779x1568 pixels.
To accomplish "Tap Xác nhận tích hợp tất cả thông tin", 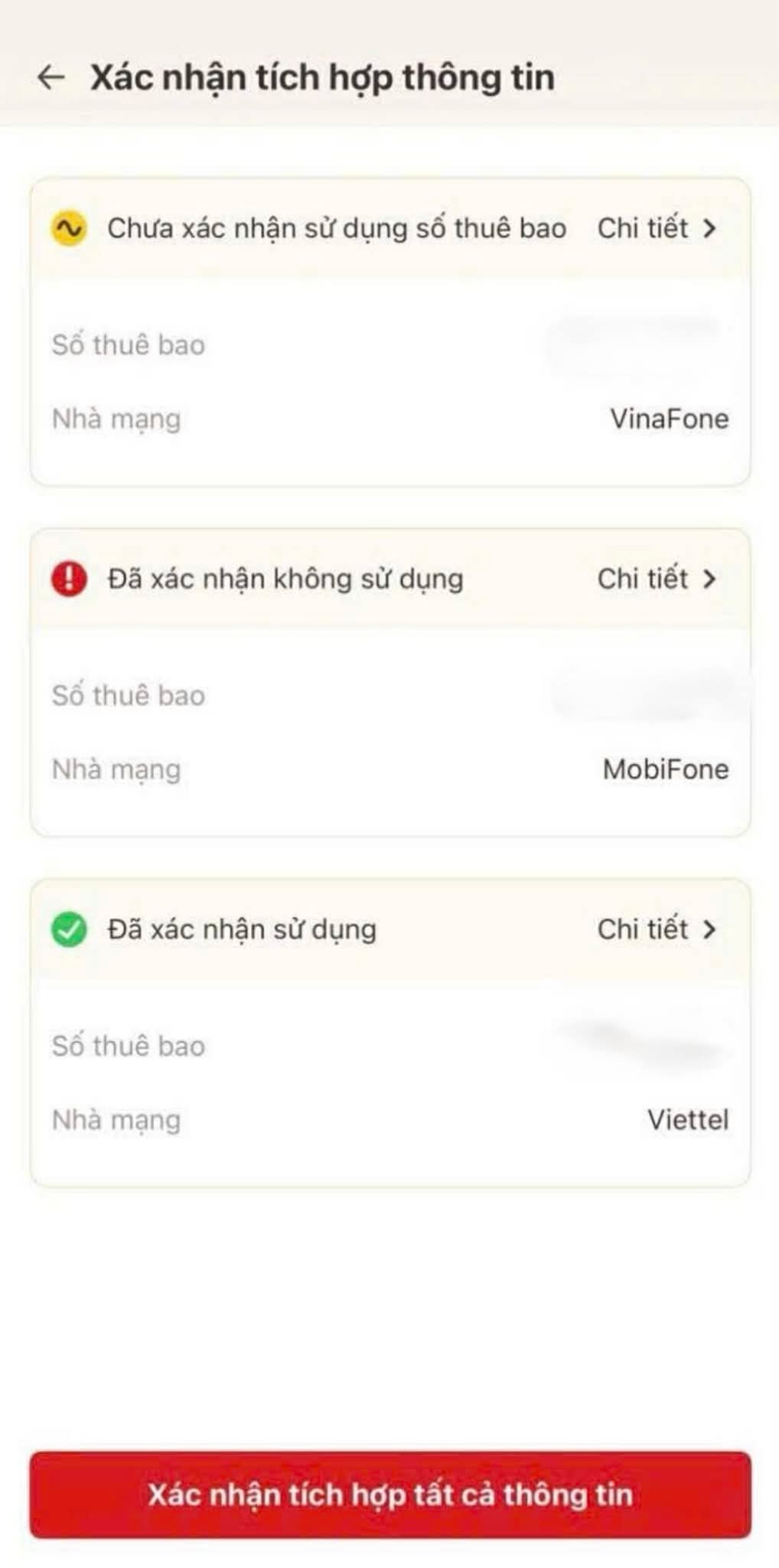I will tap(390, 1494).
